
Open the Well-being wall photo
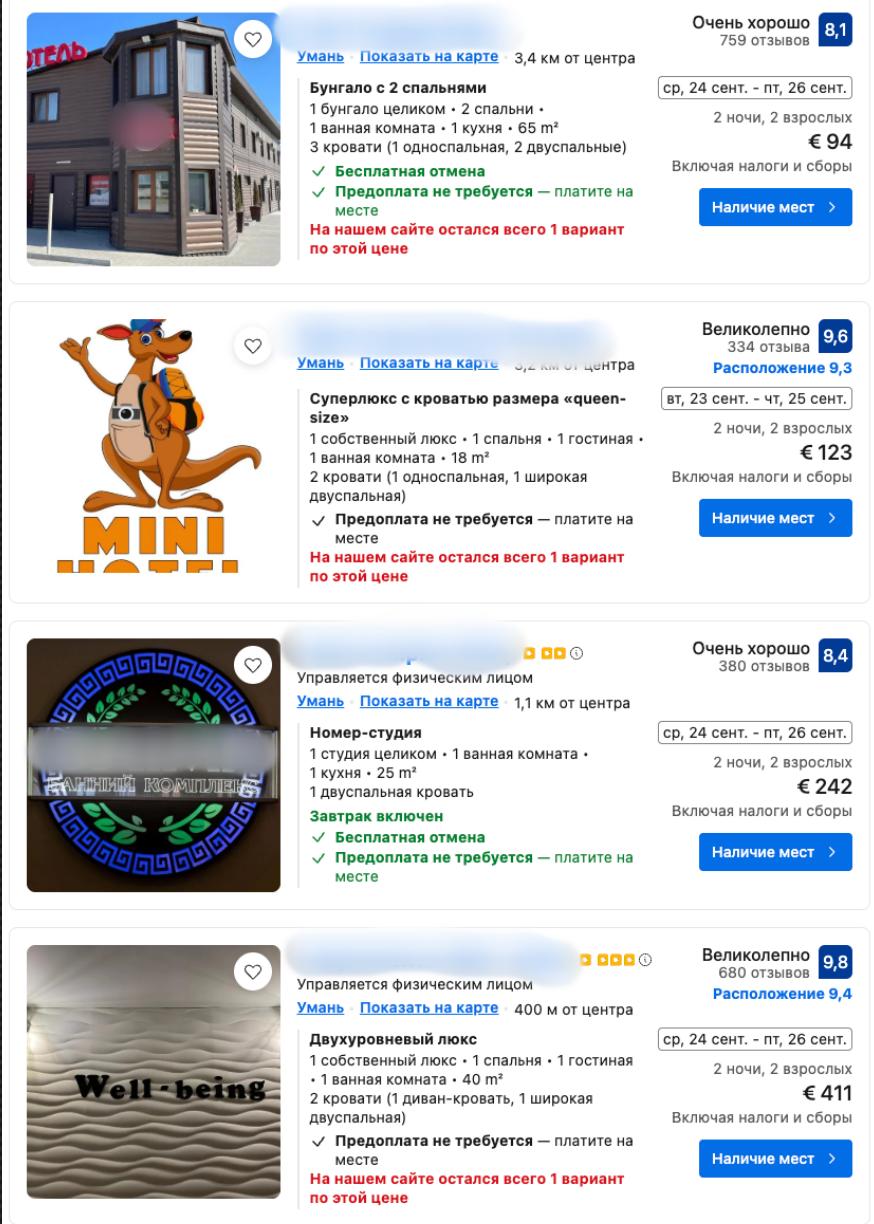[x=153, y=1072]
